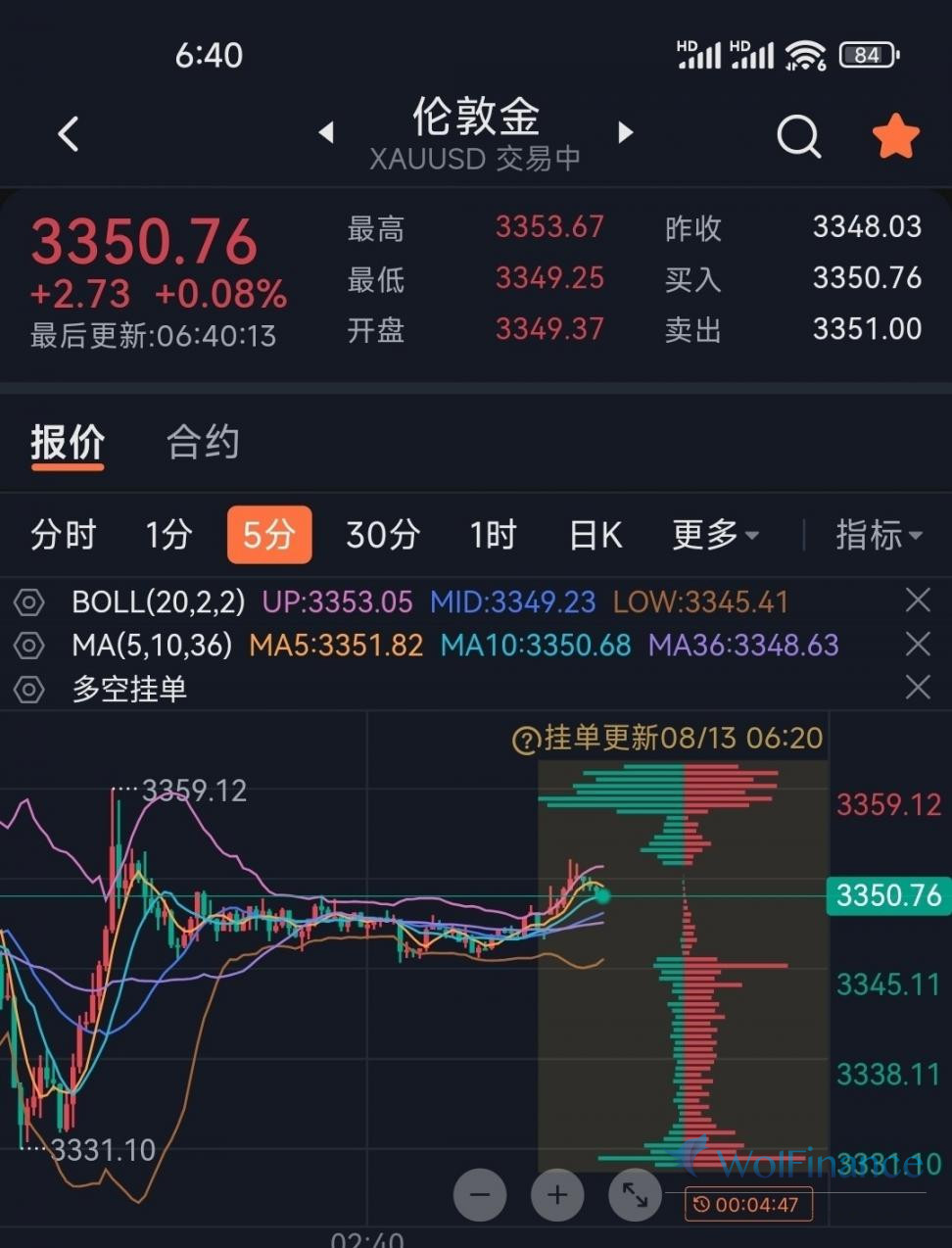Screen dimensions: 952x1248
Task: Open the 指标 indicators dropdown
Action: 878,535
